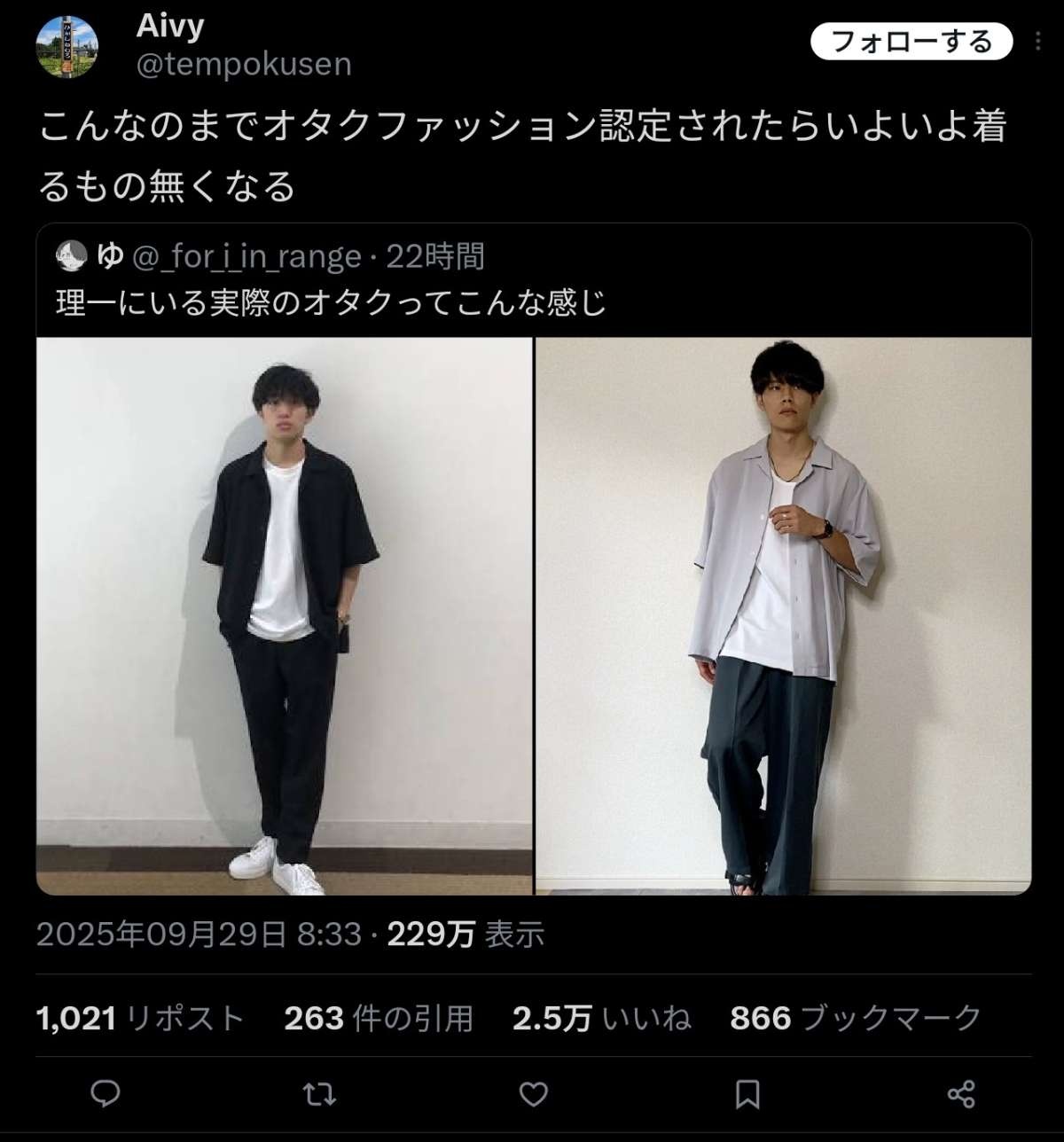Reply to this post

coord(106,1093)
